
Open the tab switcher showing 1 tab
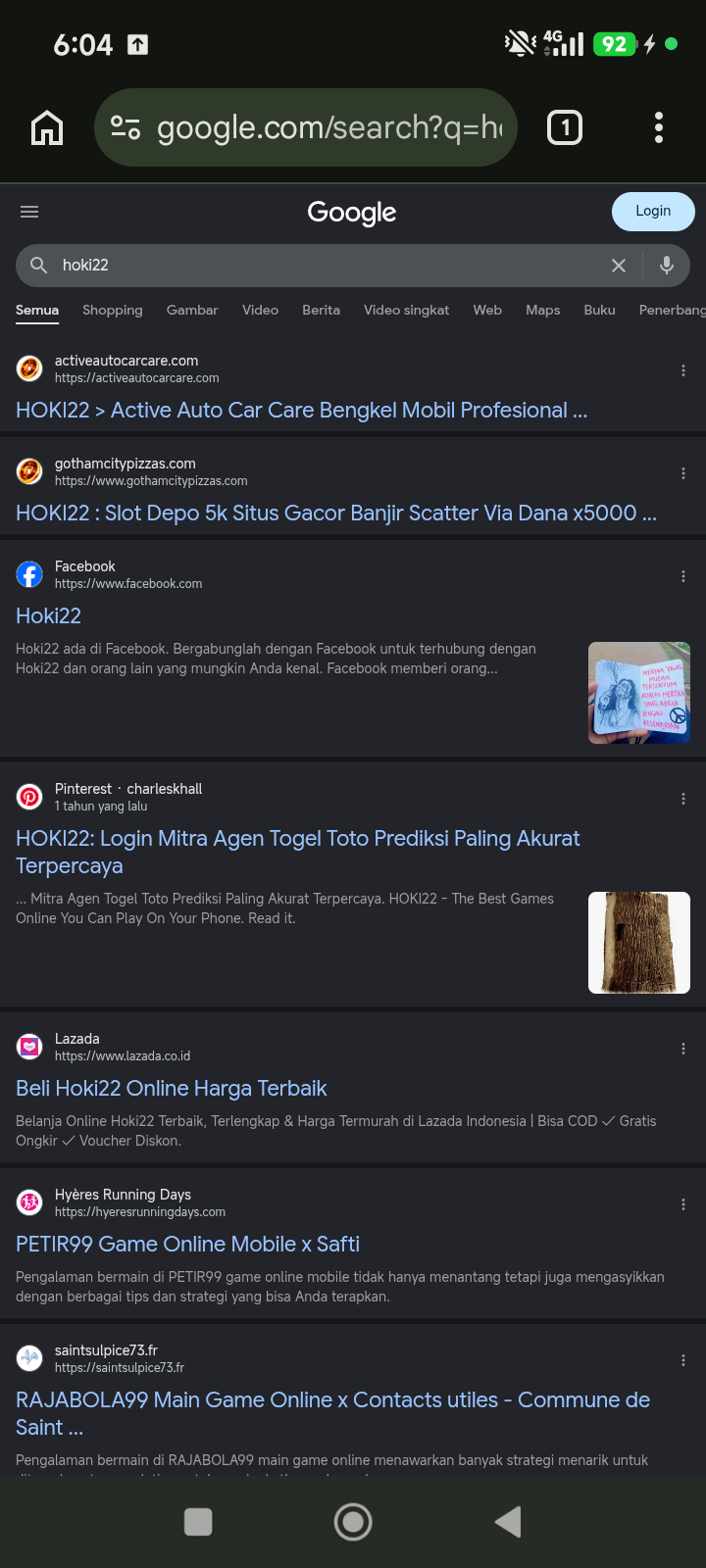[x=565, y=127]
